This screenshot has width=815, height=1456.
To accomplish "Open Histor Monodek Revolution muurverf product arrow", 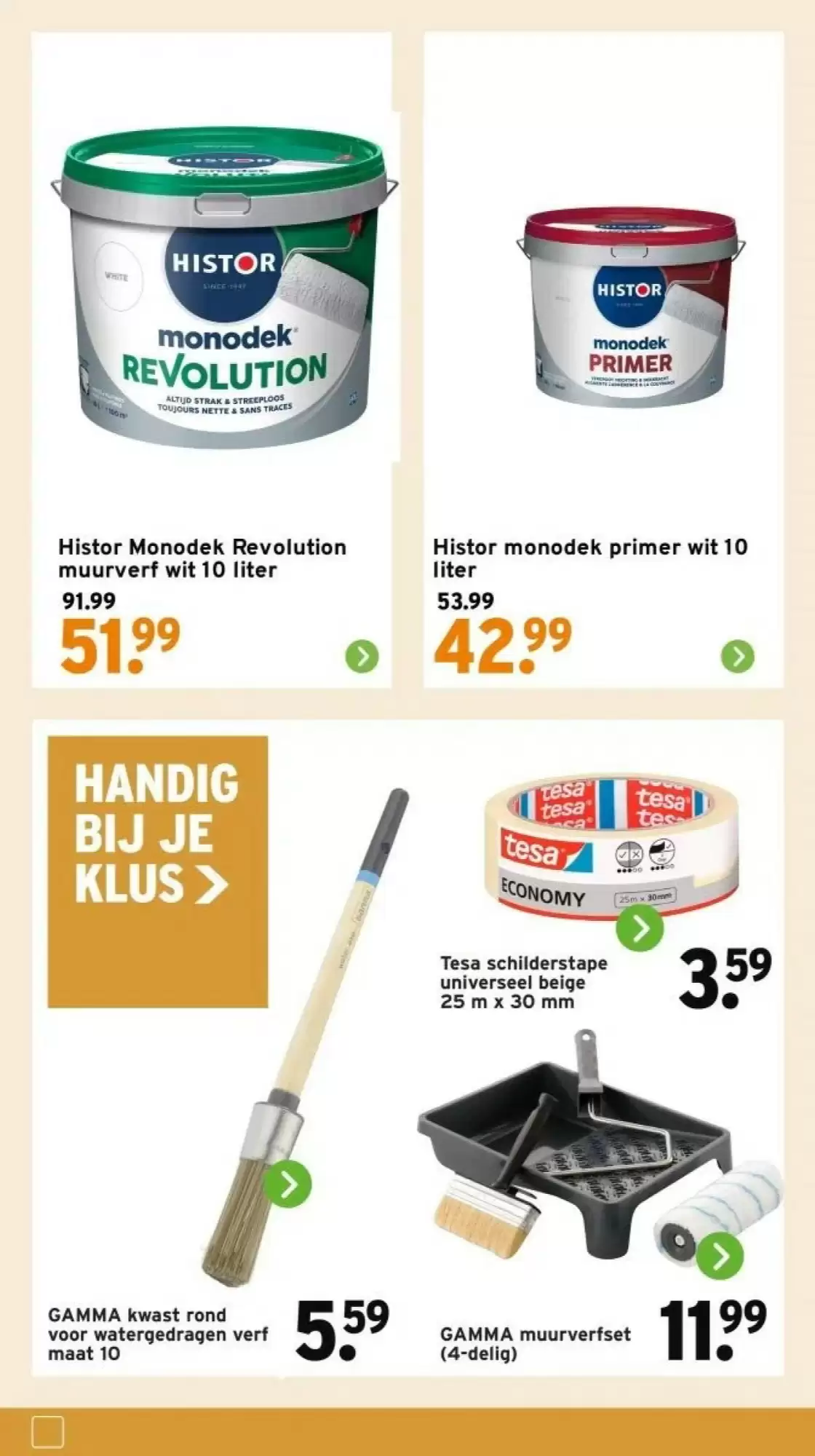I will (x=362, y=657).
